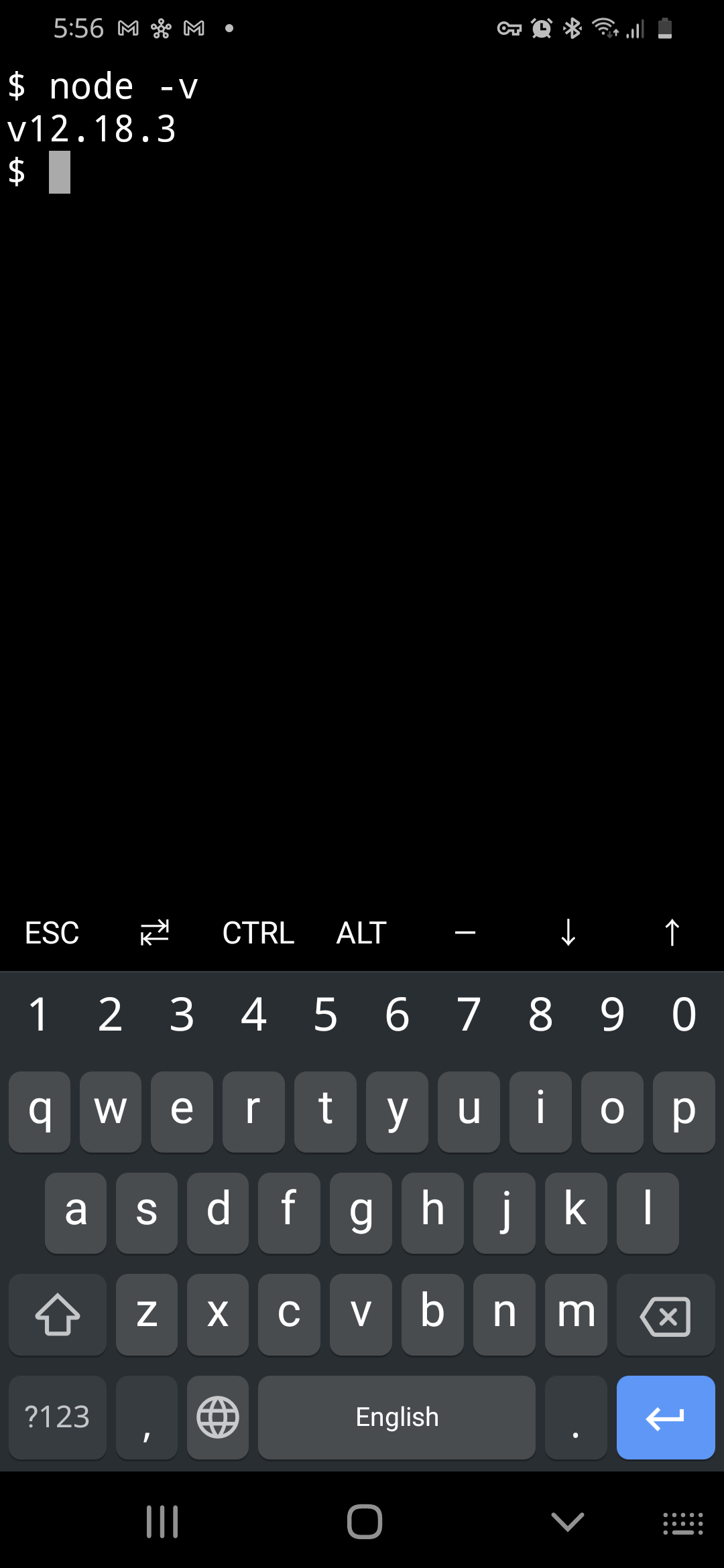Tap the dash key in the extra keys row
The image size is (724, 1568).
(x=465, y=933)
